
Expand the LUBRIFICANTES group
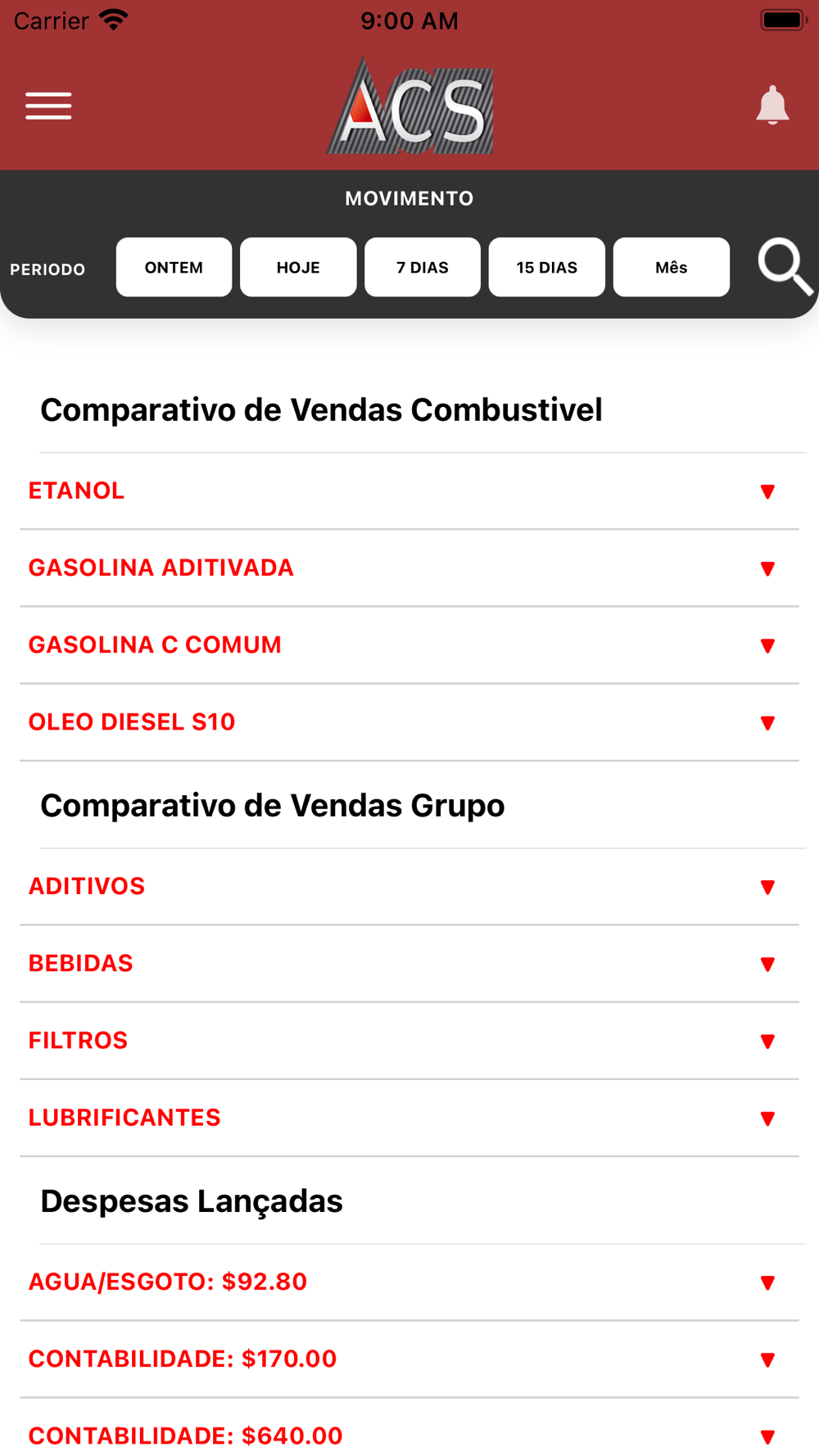click(x=409, y=1117)
